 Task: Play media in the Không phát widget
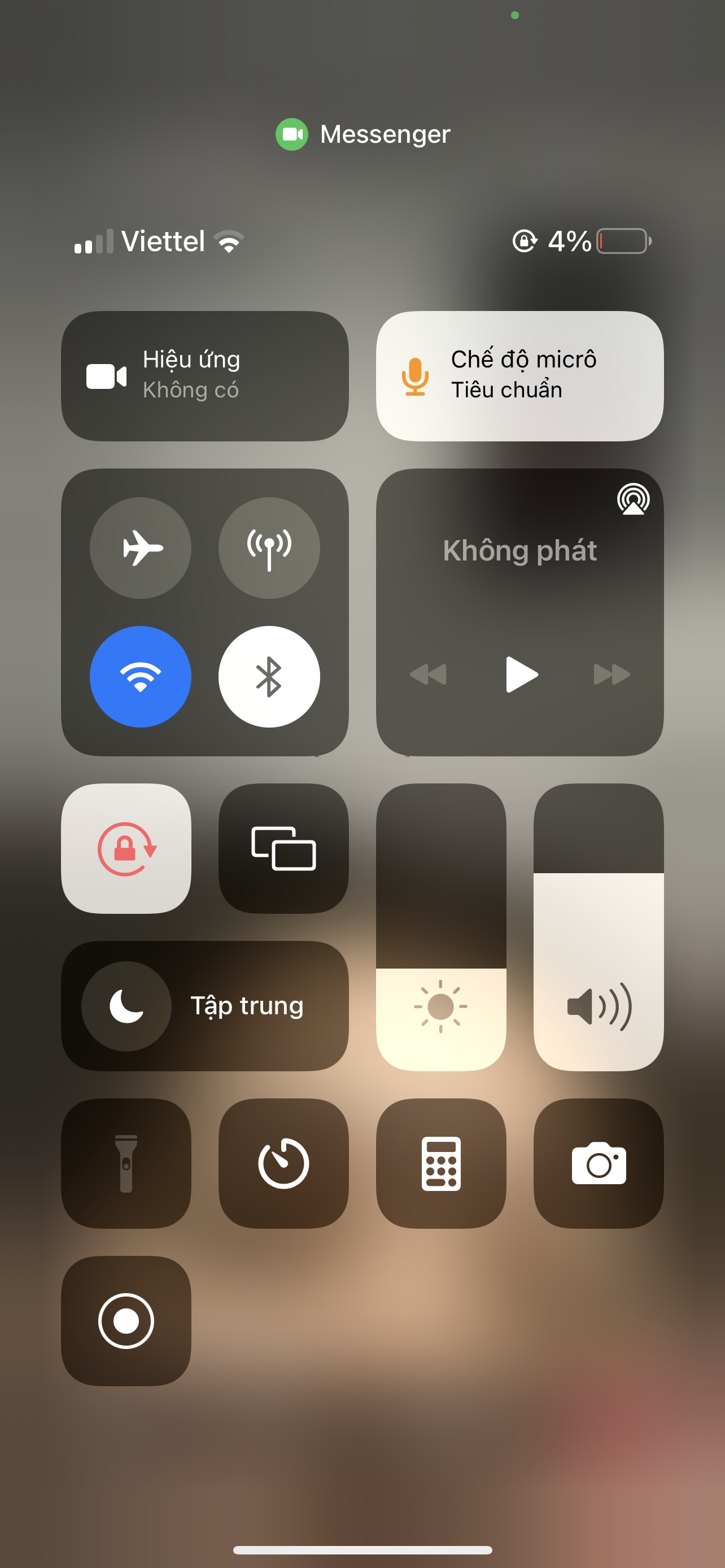click(521, 674)
